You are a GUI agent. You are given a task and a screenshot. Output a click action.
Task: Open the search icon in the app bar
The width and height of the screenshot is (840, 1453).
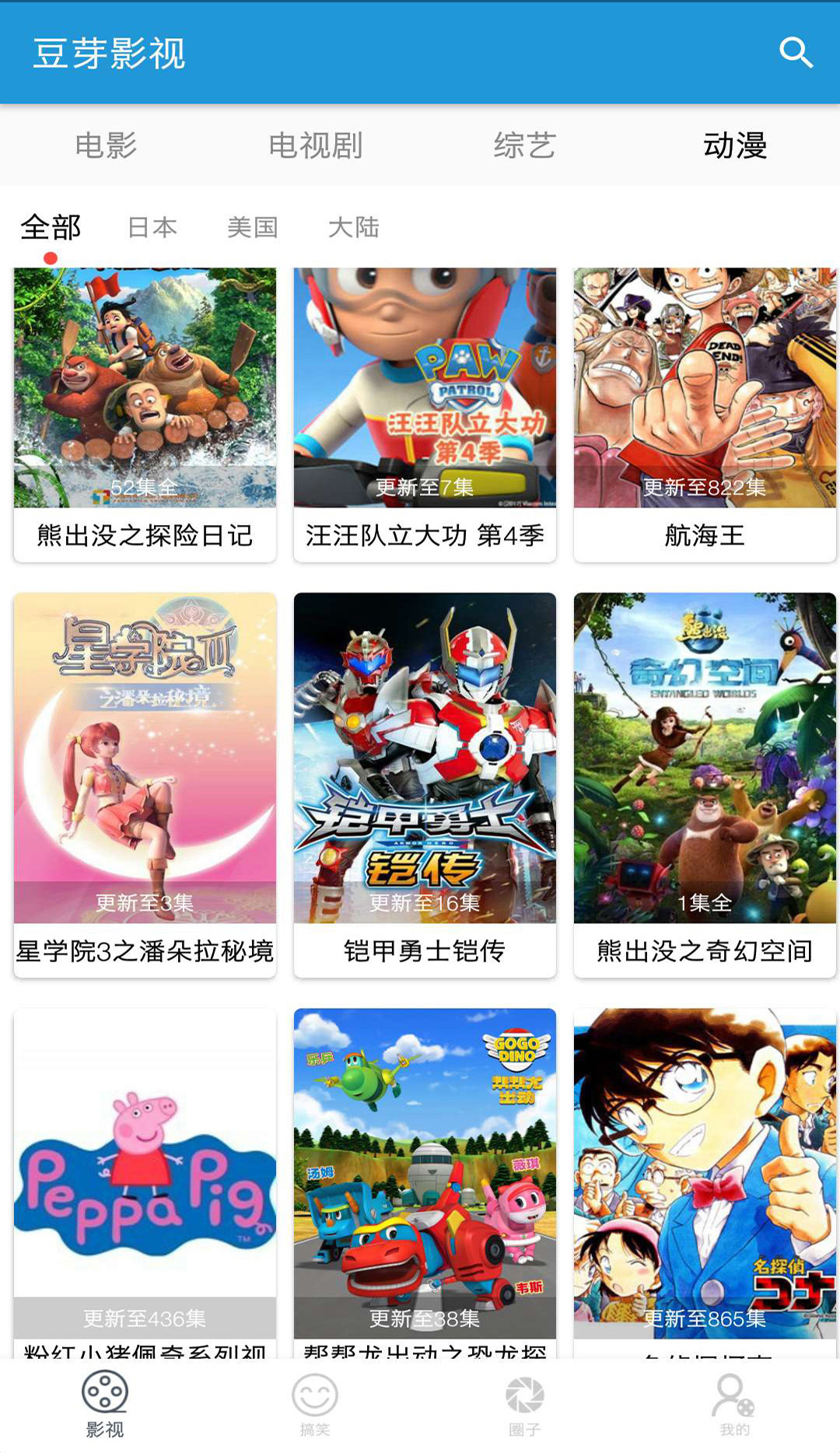796,53
